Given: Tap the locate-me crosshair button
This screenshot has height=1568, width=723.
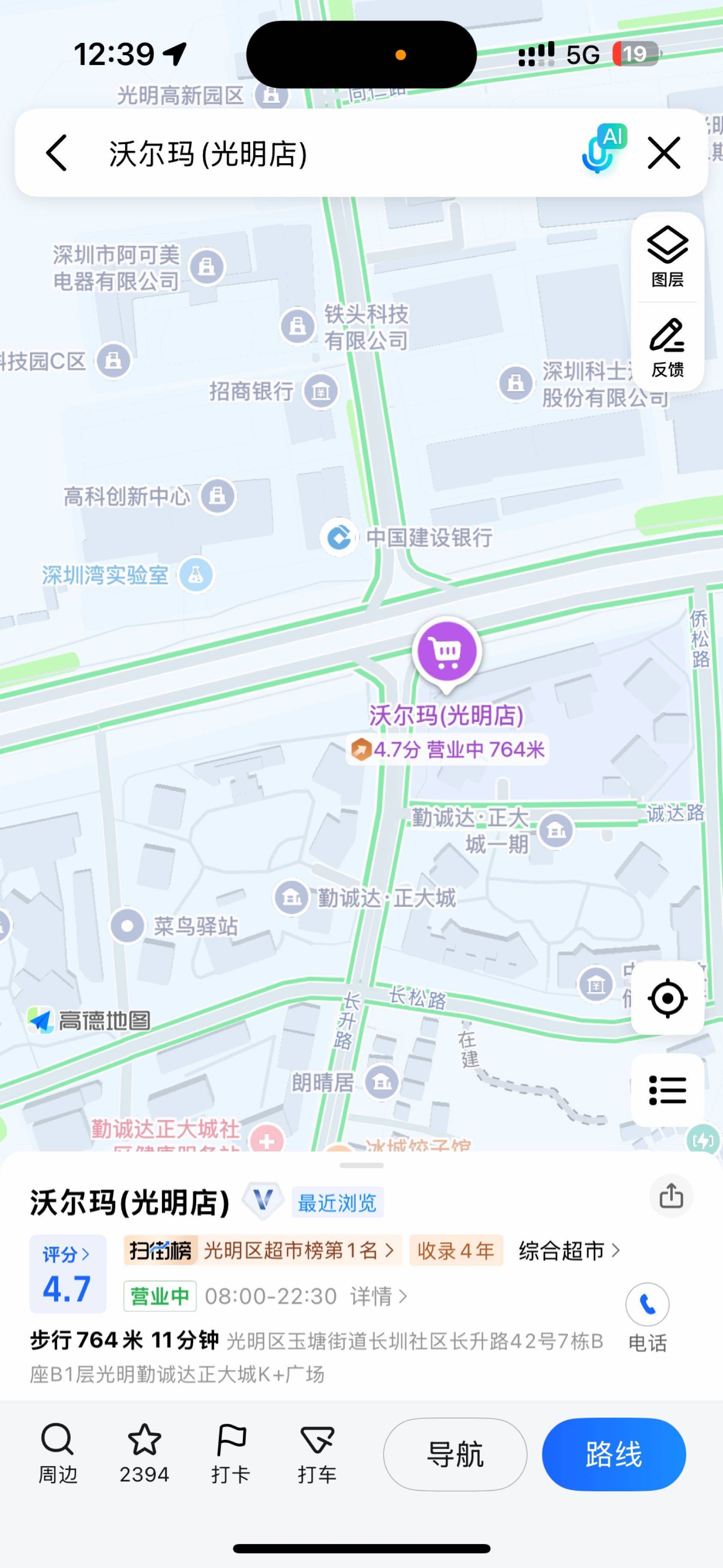Looking at the screenshot, I should [x=668, y=997].
